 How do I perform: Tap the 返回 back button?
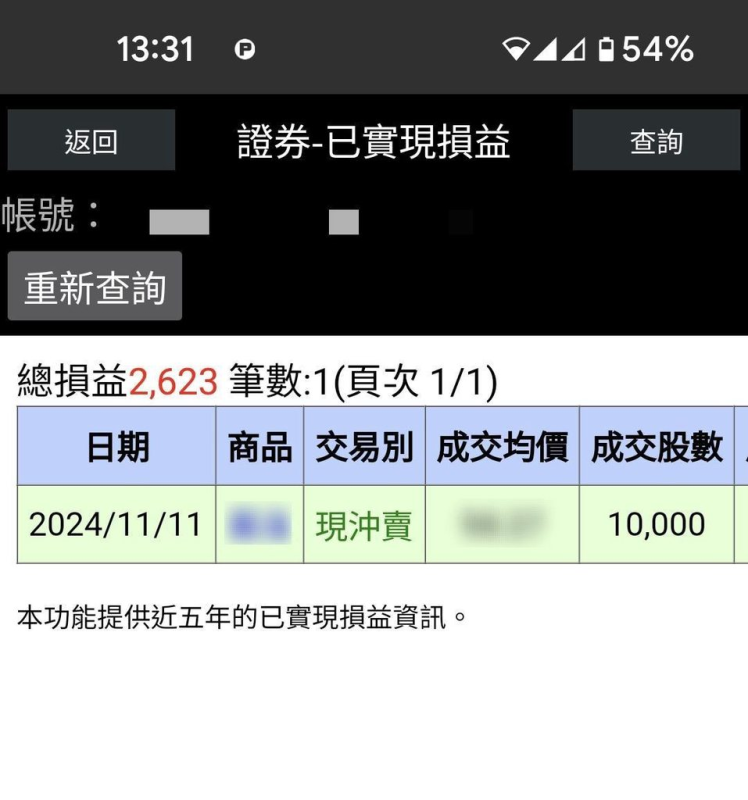(x=91, y=141)
